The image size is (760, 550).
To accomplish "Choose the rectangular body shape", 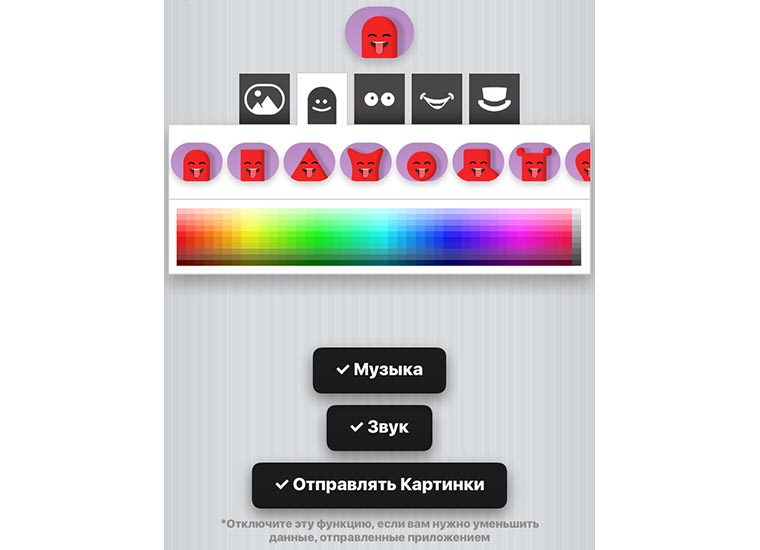I will (x=253, y=162).
